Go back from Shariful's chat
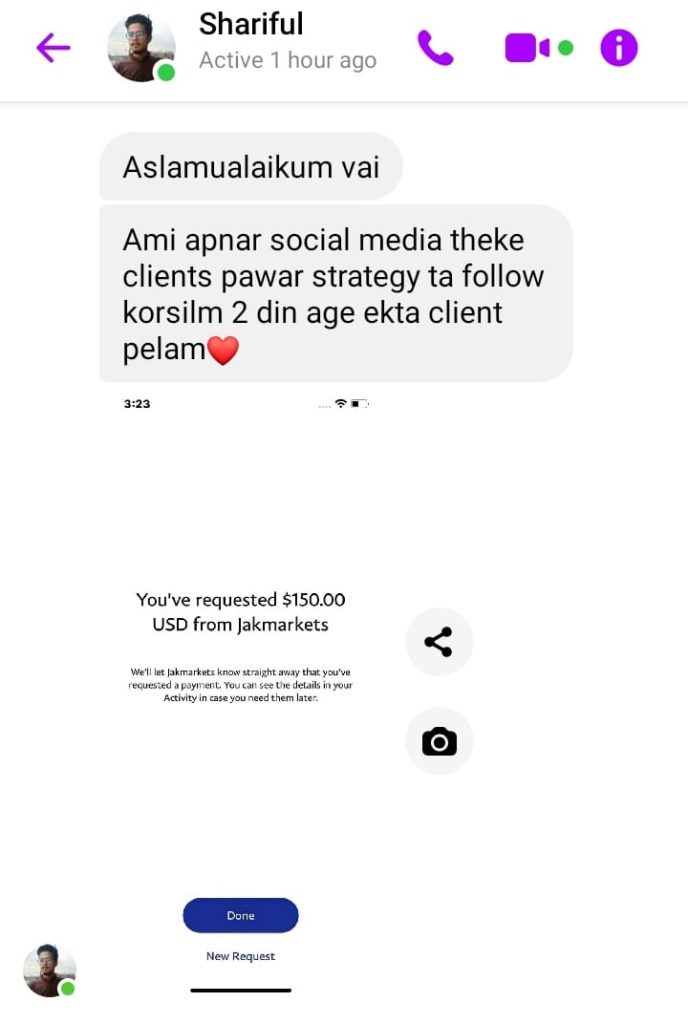The height and width of the screenshot is (1024, 688). (53, 47)
